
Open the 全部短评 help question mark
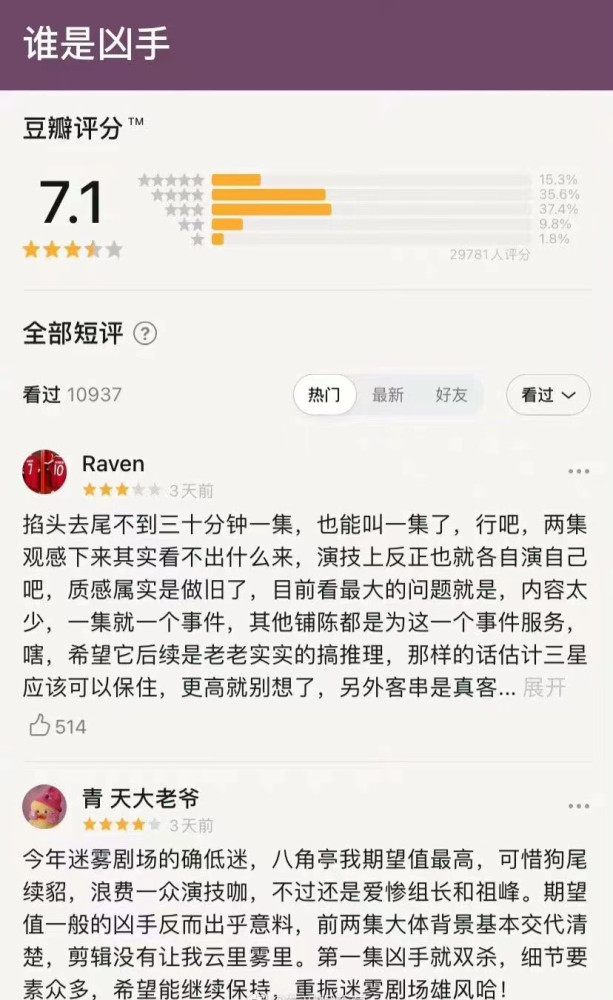[x=145, y=333]
